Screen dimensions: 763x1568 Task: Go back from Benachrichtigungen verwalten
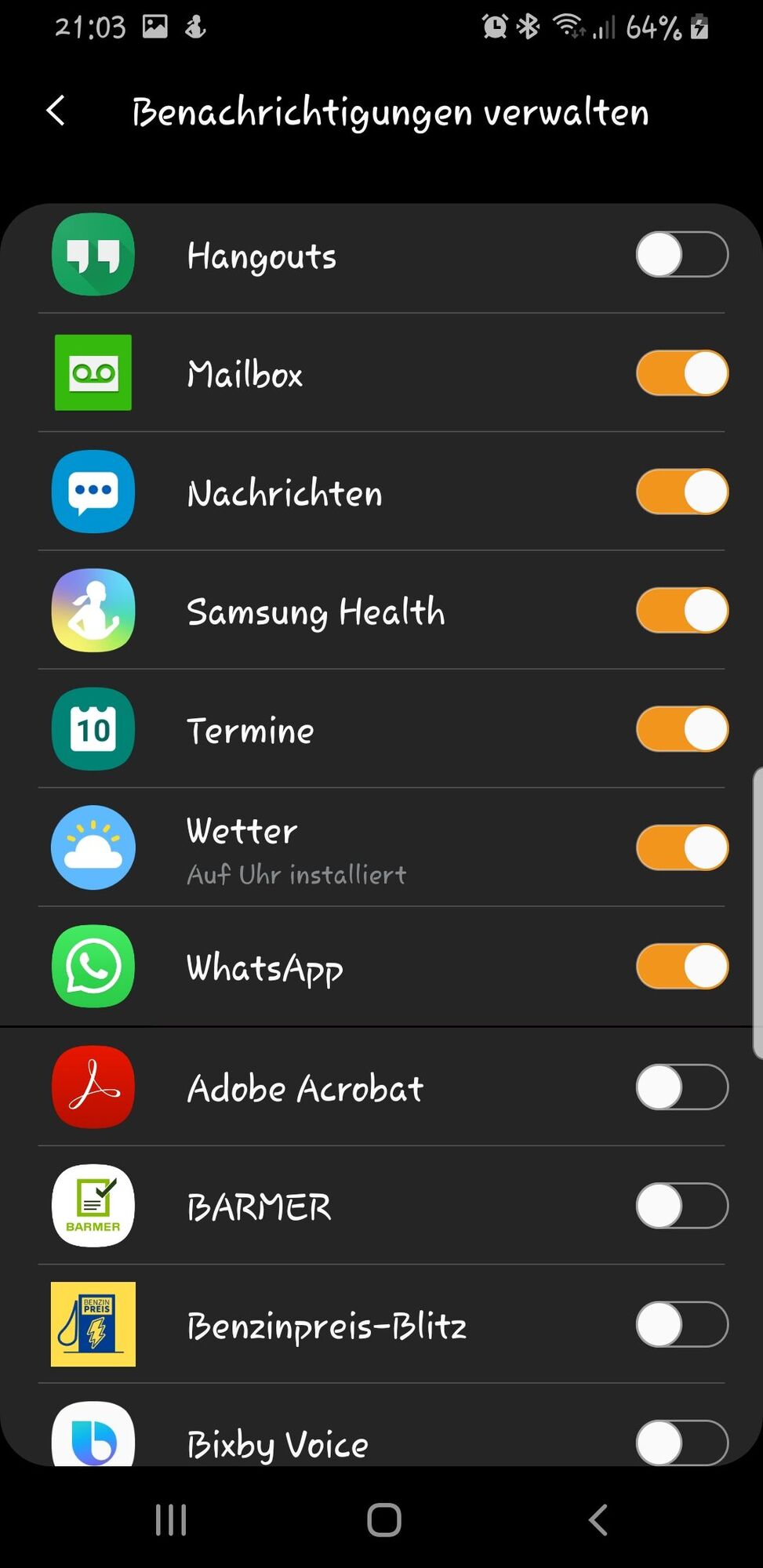[x=56, y=111]
